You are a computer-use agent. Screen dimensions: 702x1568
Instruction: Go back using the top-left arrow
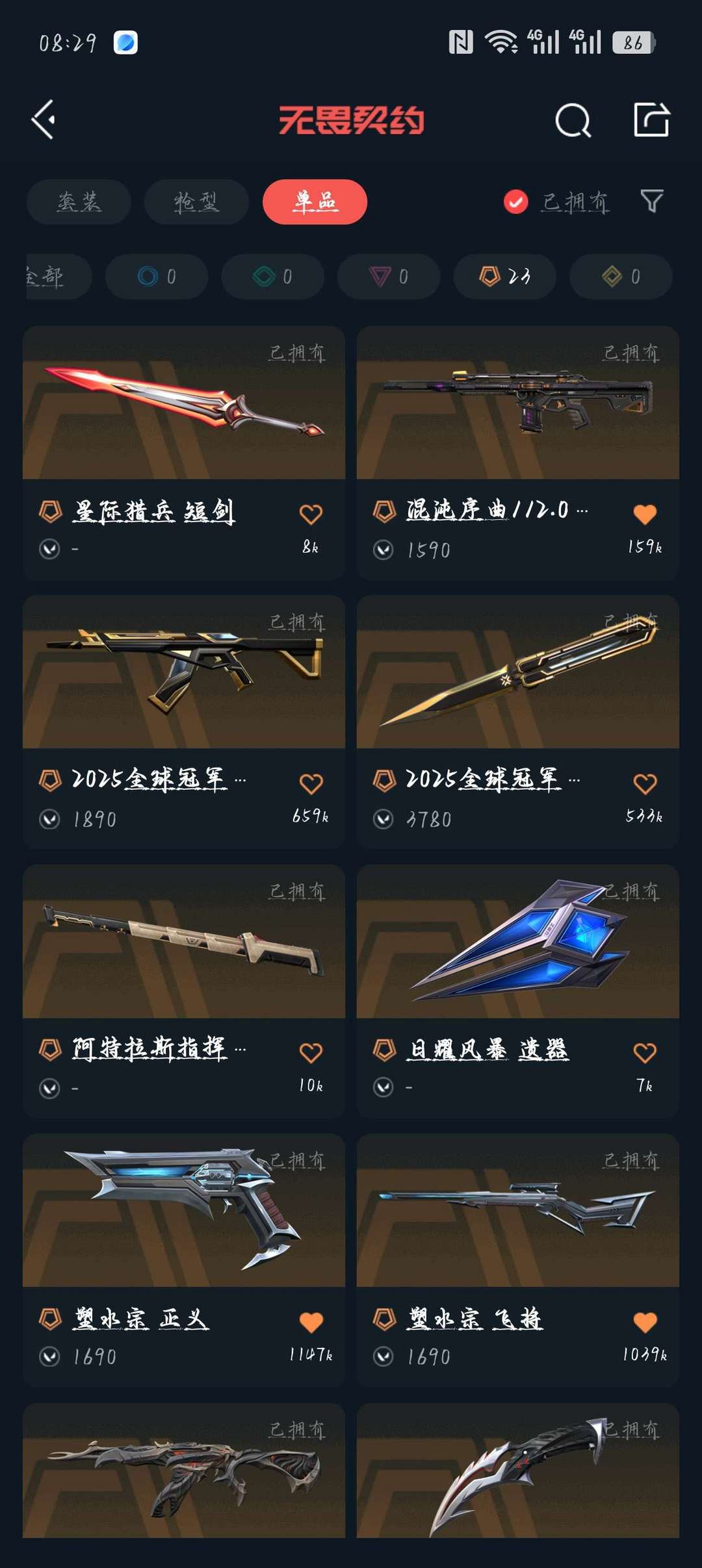click(44, 120)
